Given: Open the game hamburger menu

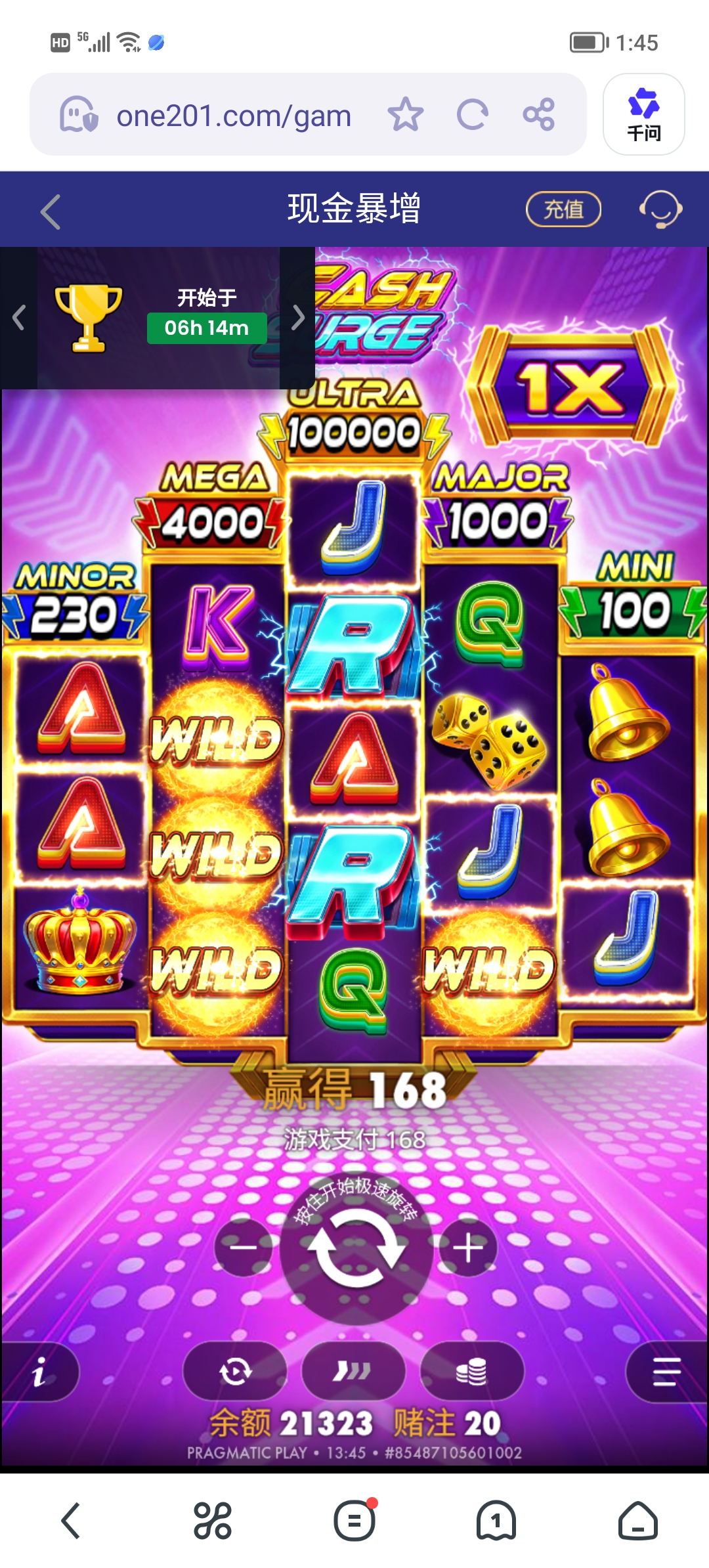Looking at the screenshot, I should coord(666,1372).
